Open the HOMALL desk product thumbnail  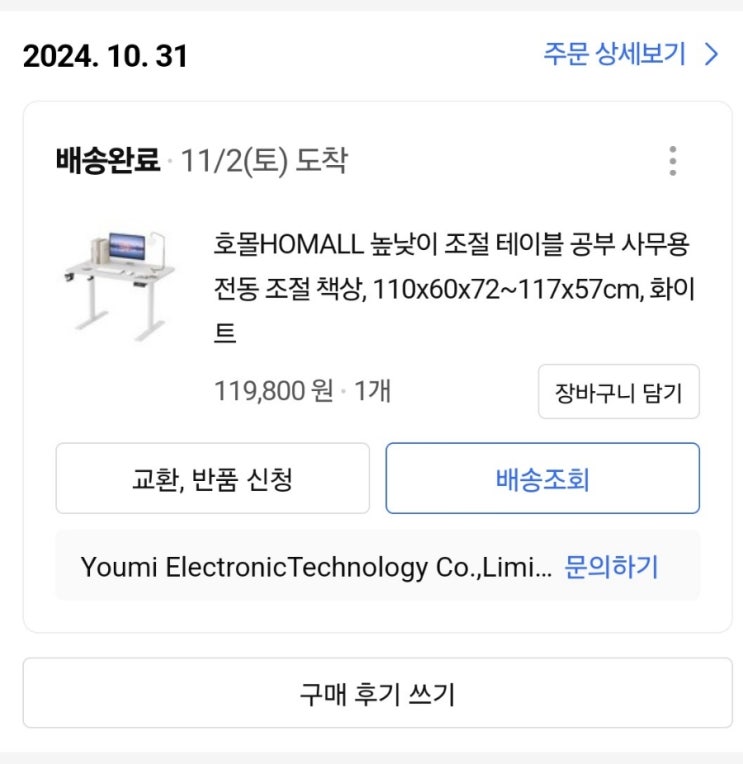(x=119, y=286)
